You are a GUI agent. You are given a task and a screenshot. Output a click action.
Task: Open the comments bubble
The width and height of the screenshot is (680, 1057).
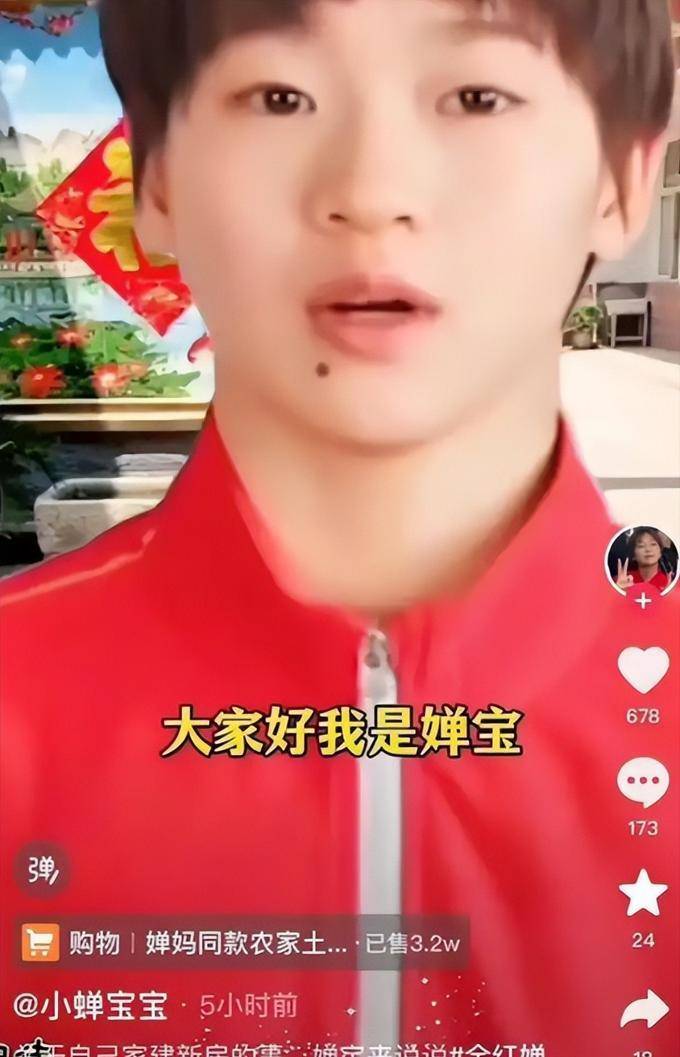tap(643, 782)
